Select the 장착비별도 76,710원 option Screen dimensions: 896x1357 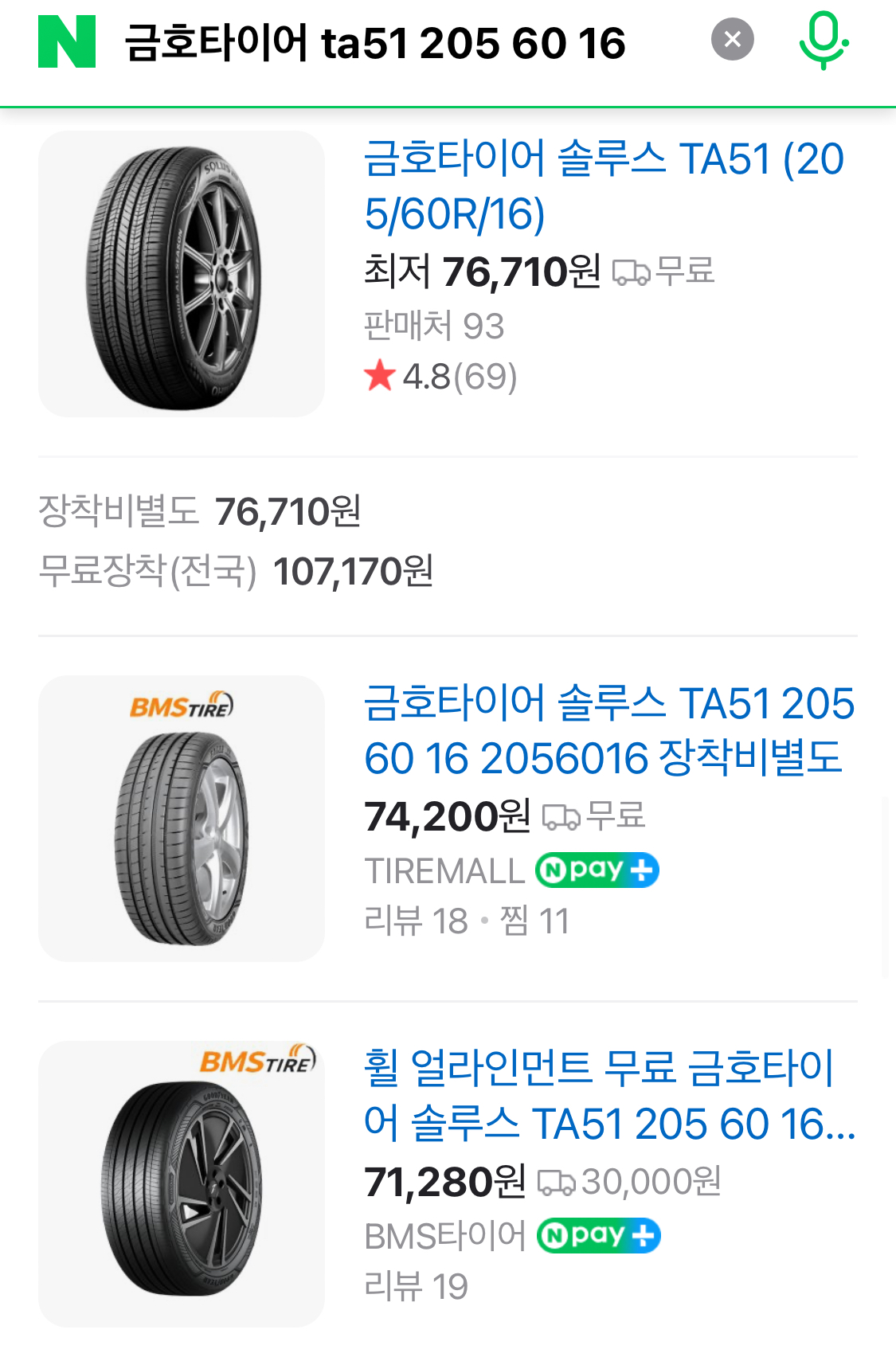(200, 511)
